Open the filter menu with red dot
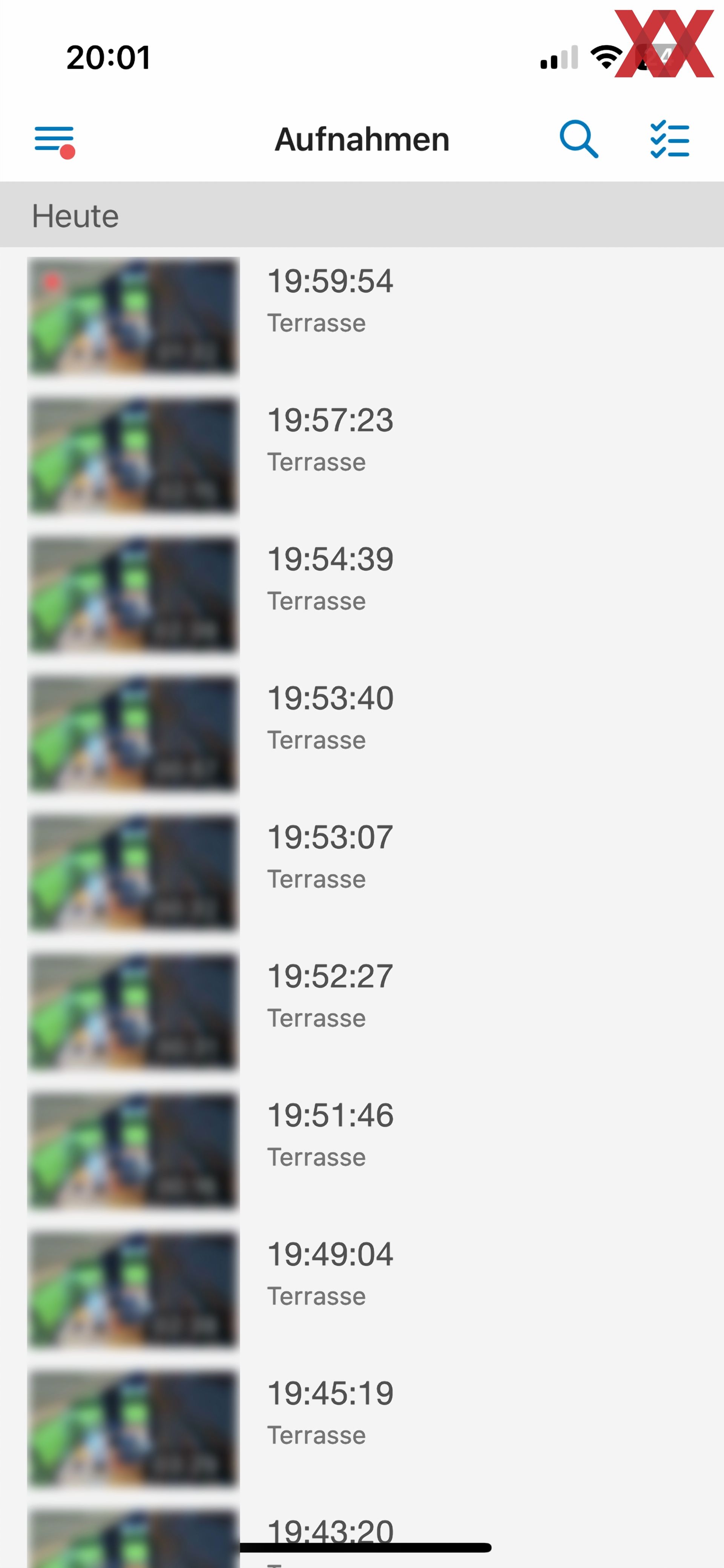 point(54,141)
